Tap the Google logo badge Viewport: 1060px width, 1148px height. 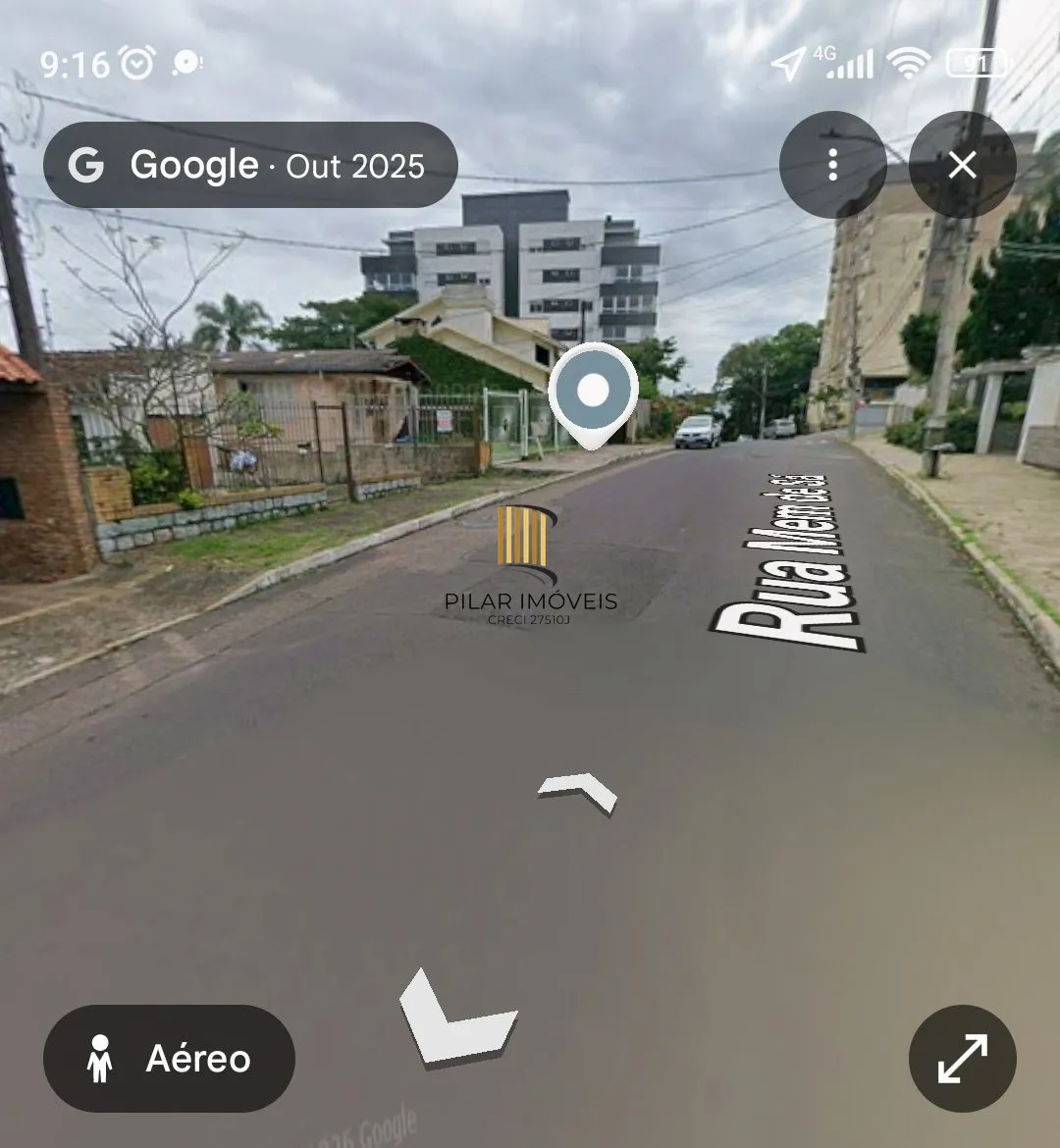point(86,165)
